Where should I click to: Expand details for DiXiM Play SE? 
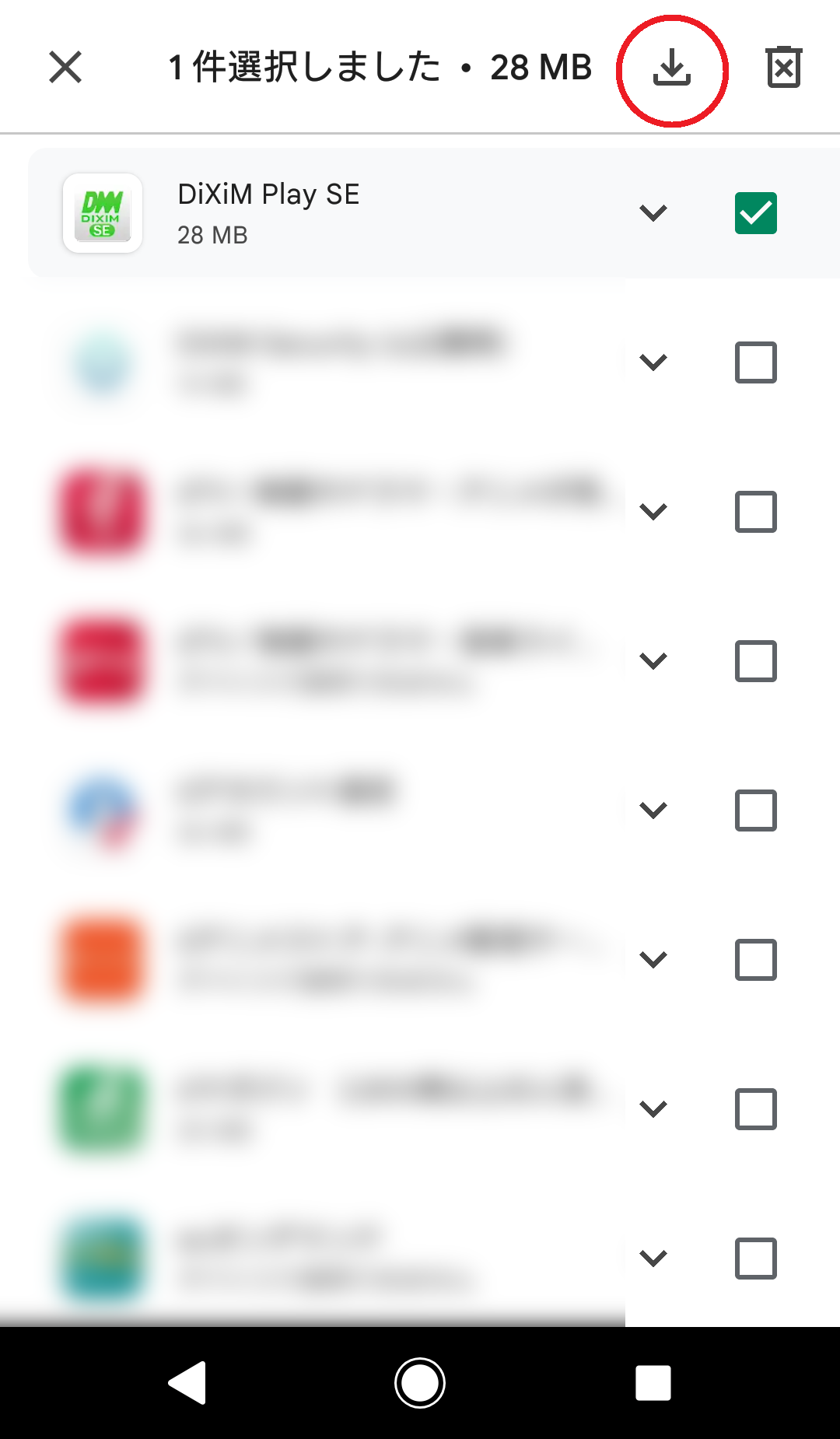653,212
